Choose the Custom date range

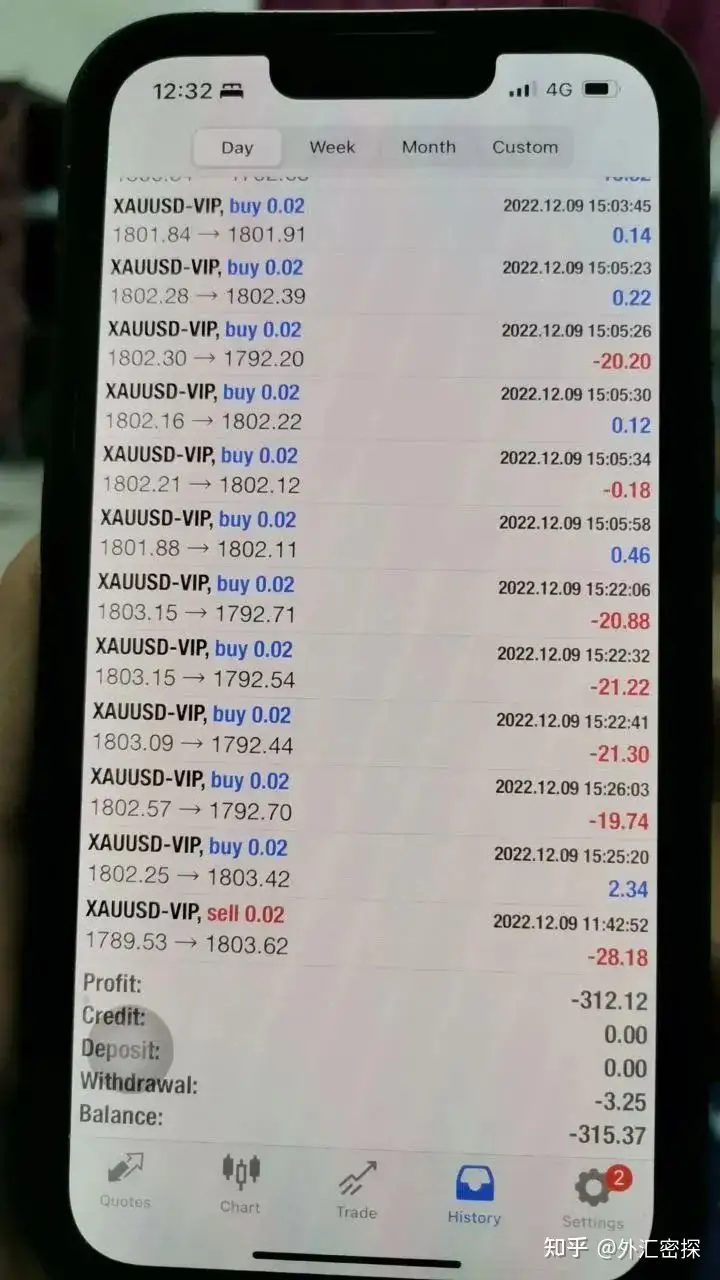click(x=524, y=147)
